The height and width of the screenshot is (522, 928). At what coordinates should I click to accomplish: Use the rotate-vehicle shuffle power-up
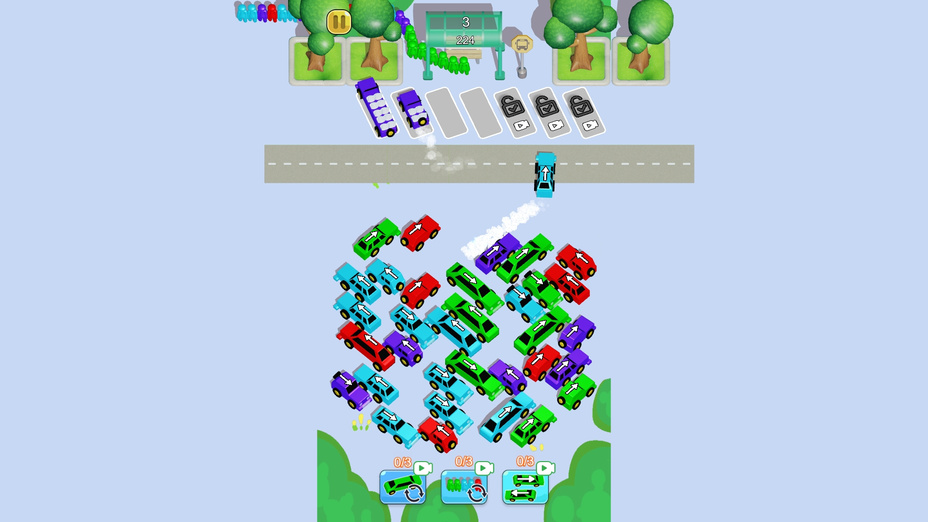click(403, 487)
